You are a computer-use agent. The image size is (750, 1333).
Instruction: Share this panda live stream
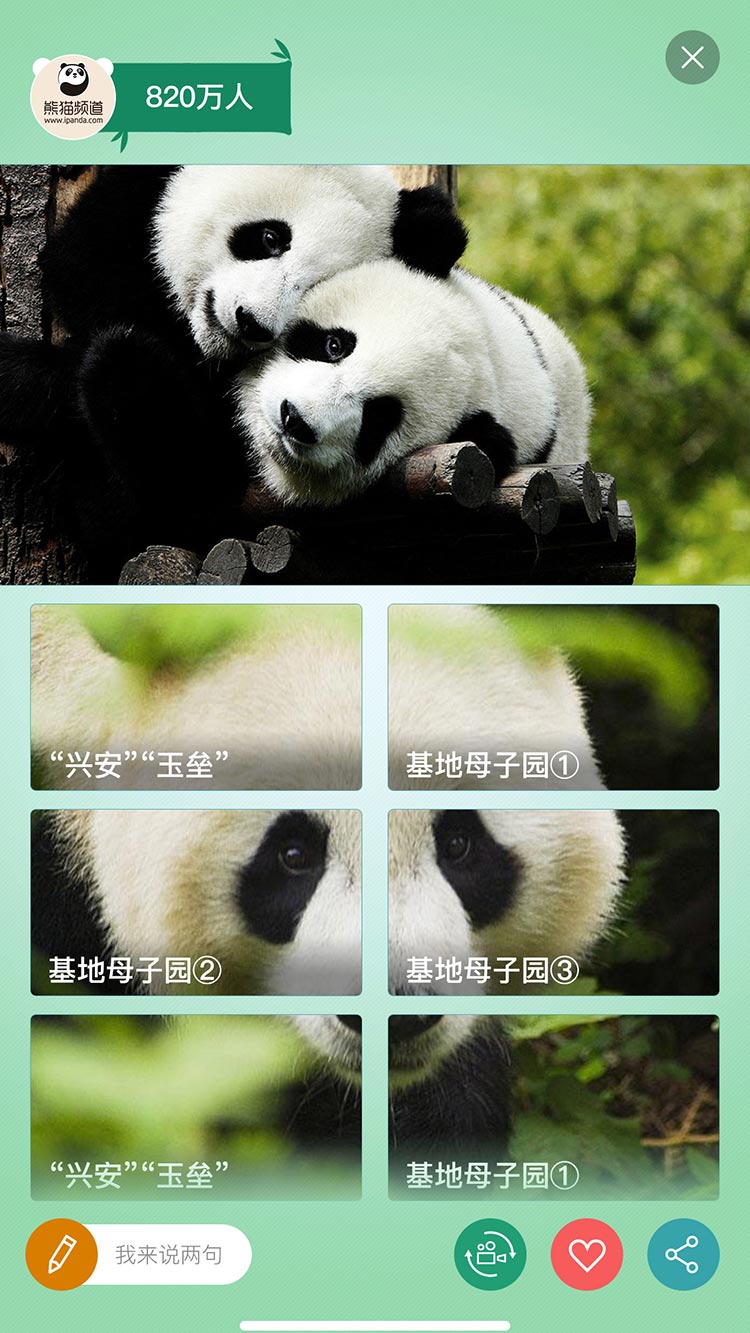[683, 1254]
